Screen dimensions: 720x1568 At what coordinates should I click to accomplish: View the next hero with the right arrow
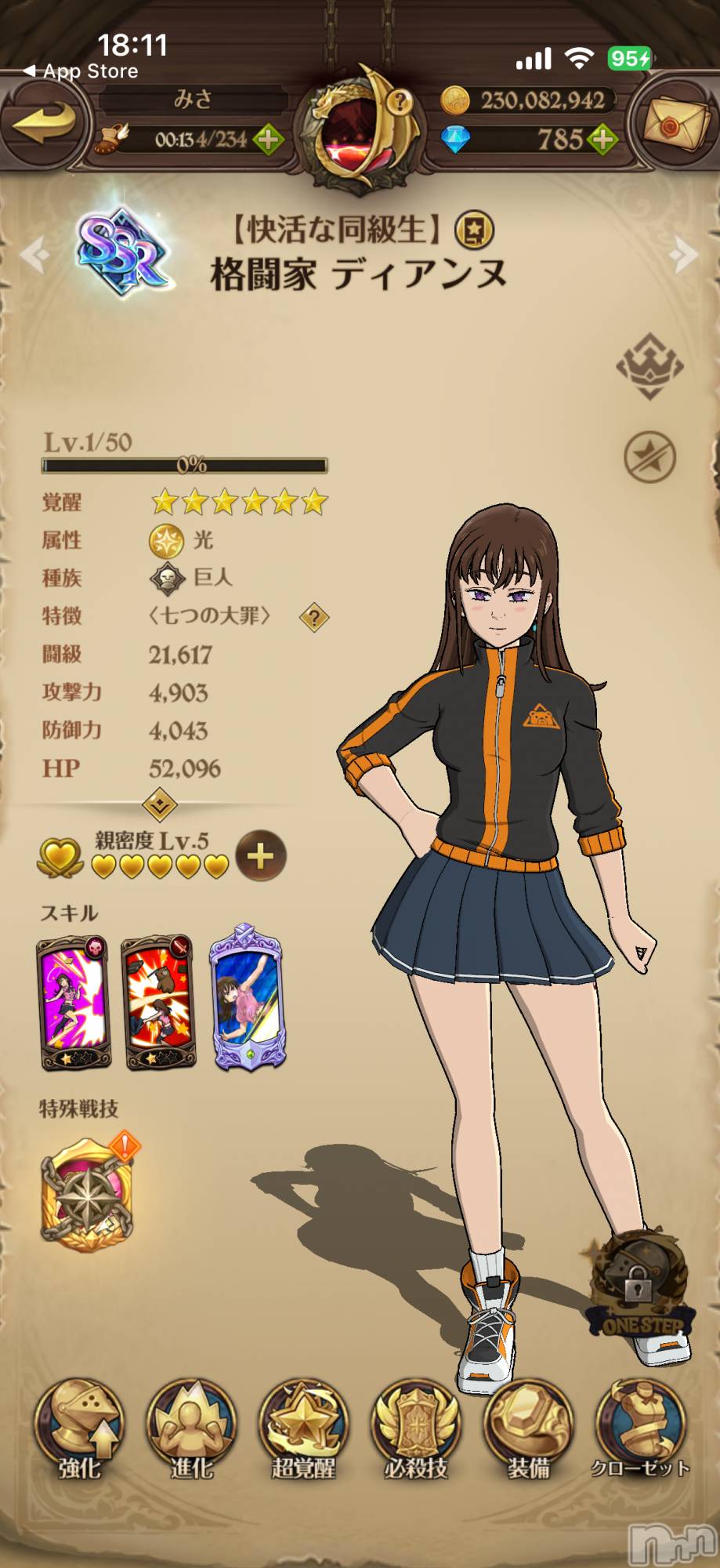point(683,254)
